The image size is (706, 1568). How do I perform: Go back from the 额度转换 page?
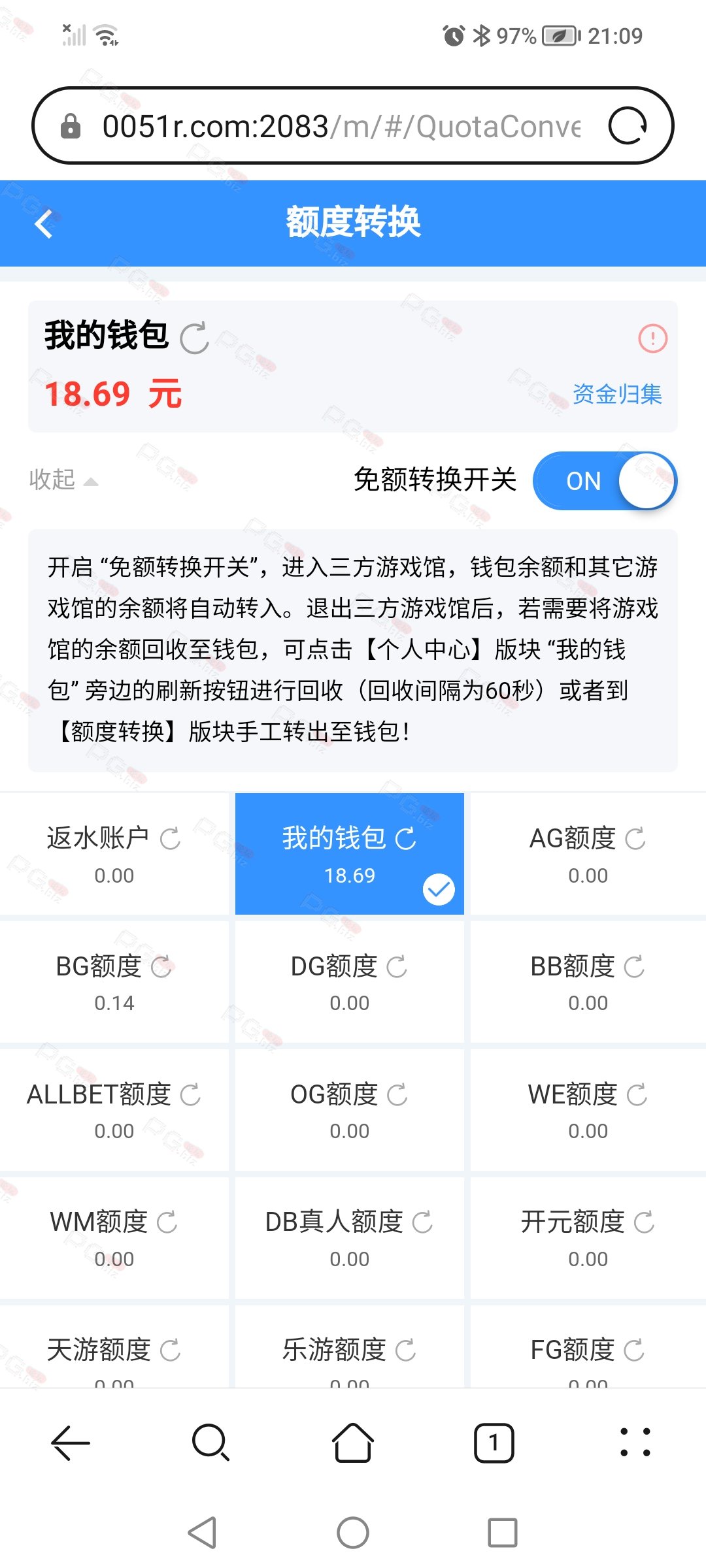44,224
